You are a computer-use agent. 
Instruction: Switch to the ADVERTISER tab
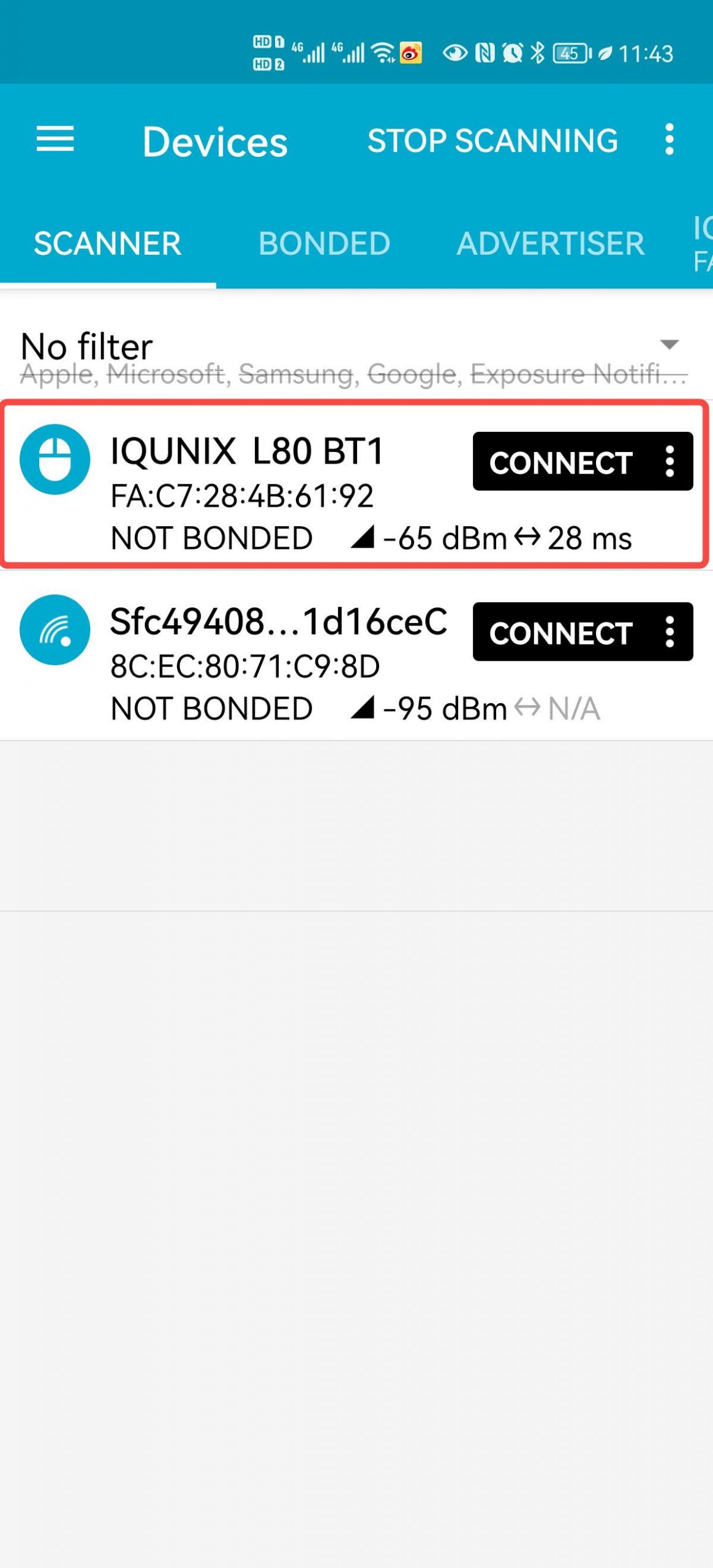pyautogui.click(x=550, y=244)
